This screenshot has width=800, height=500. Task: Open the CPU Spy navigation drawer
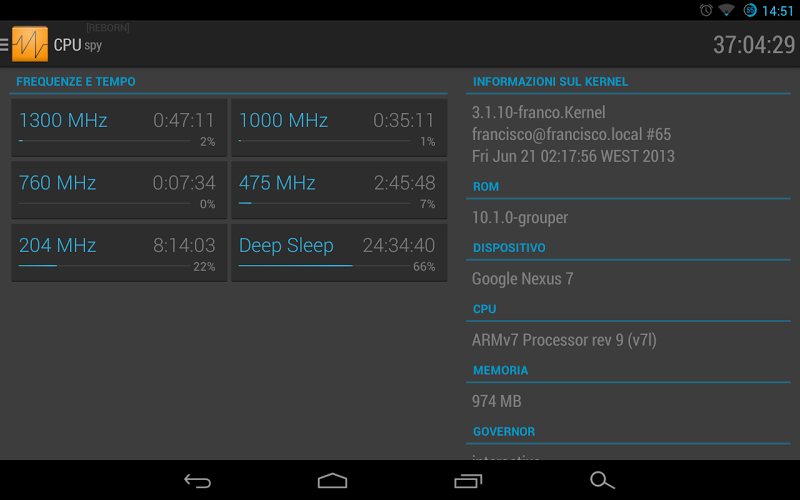[24, 45]
